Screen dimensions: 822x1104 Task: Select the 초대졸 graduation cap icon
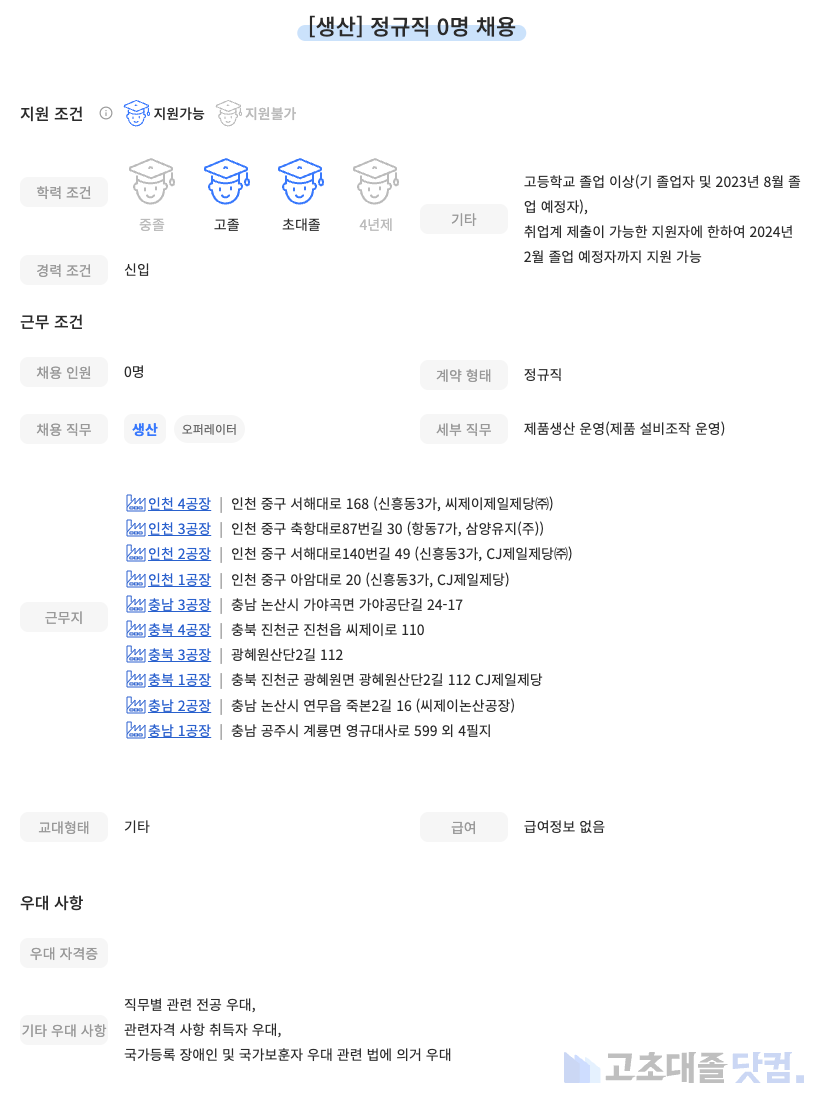click(x=300, y=183)
